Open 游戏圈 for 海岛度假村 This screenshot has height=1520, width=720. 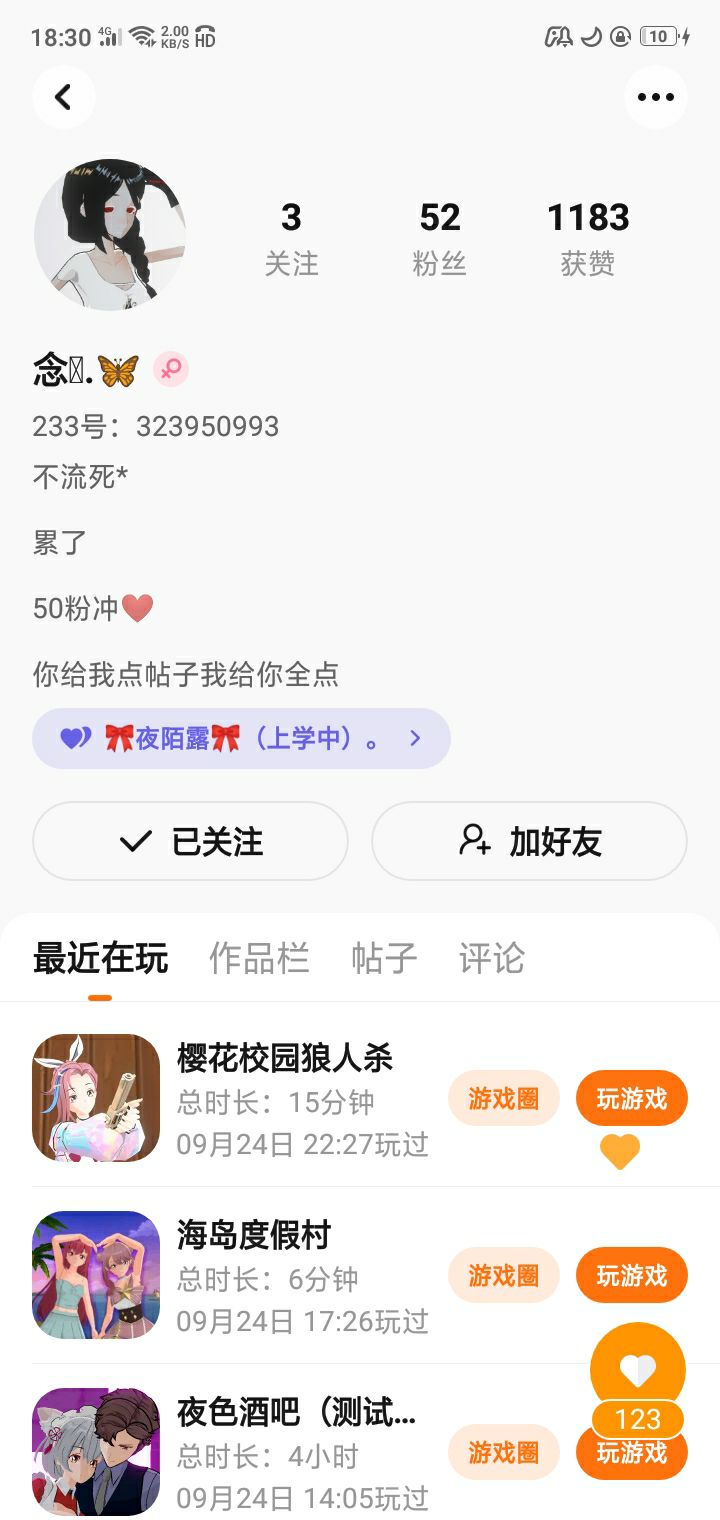[x=503, y=1275]
